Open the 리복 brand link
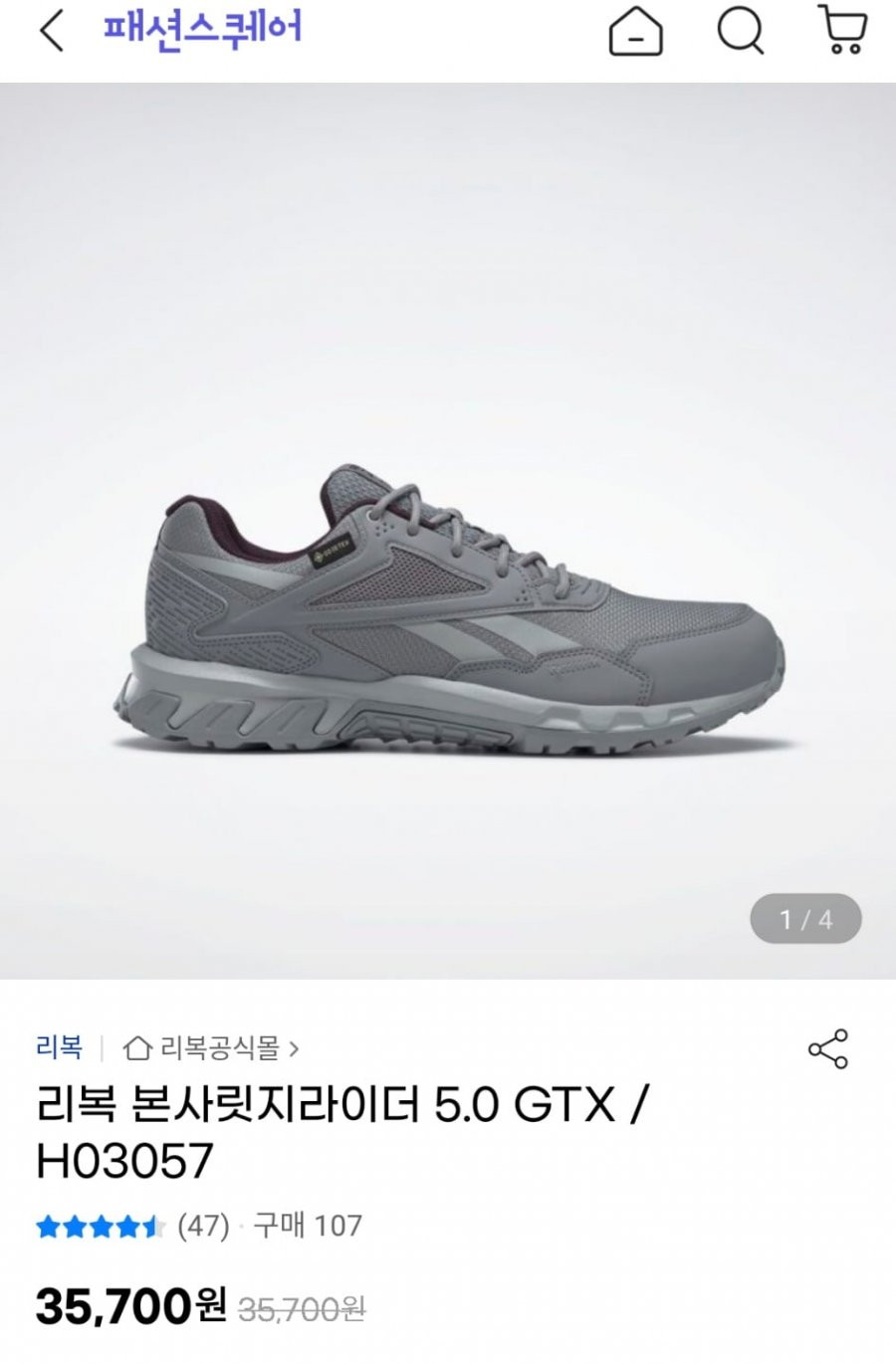896x1364 pixels. (x=60, y=1047)
